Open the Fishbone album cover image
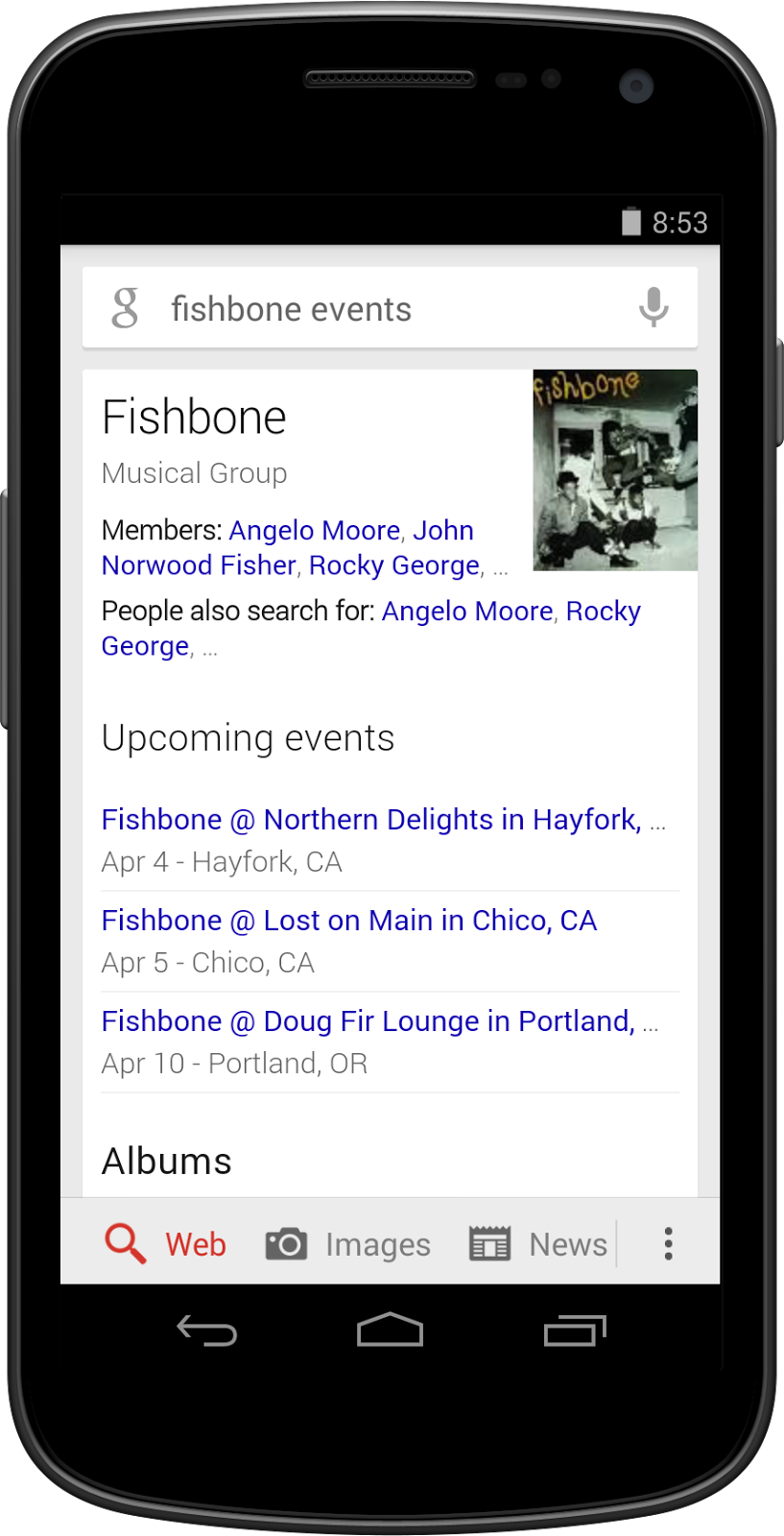Image resolution: width=784 pixels, height=1536 pixels. point(615,470)
